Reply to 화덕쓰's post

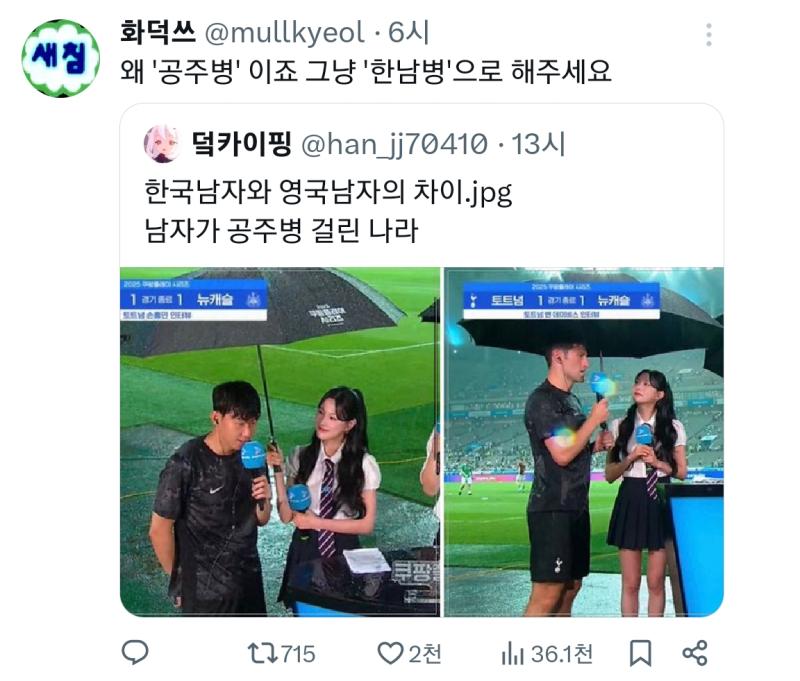coord(135,654)
